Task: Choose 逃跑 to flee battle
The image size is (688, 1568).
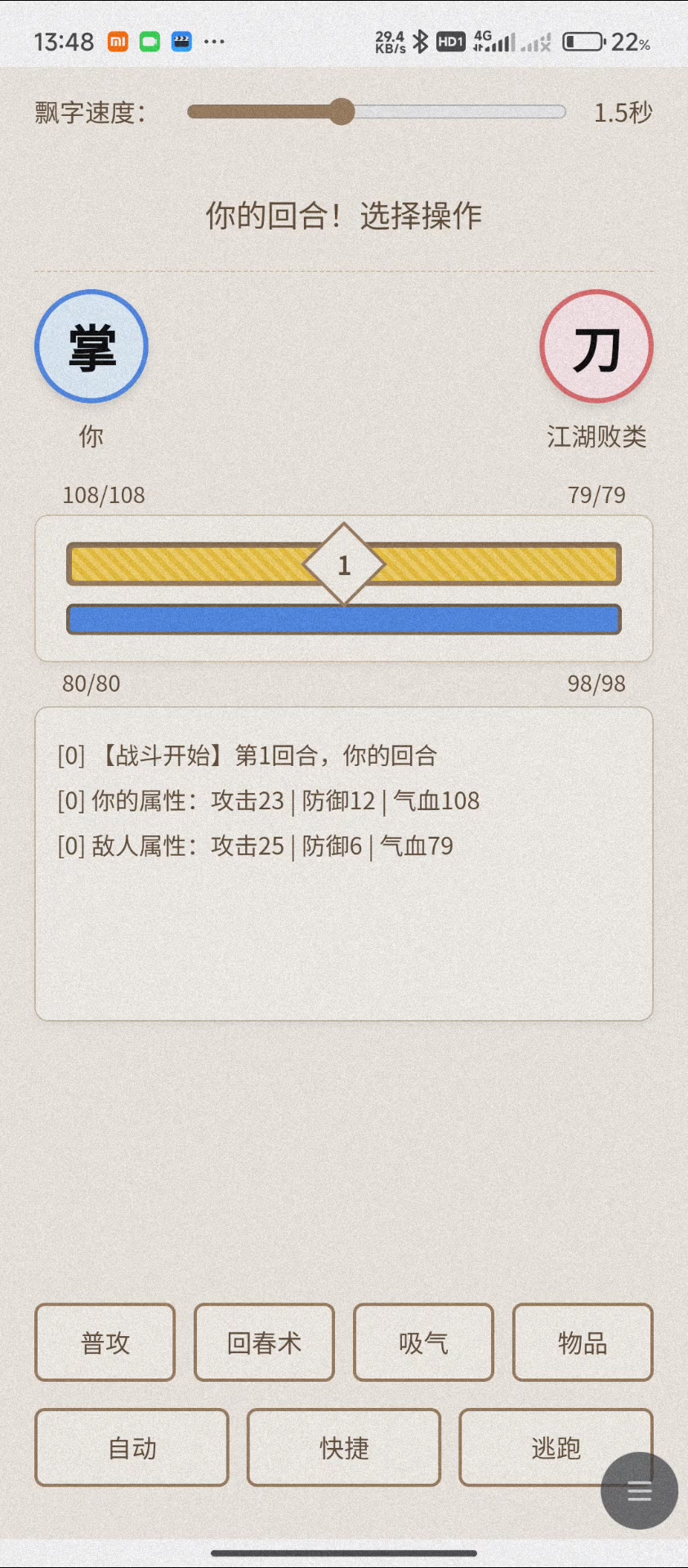Action: [539, 1448]
